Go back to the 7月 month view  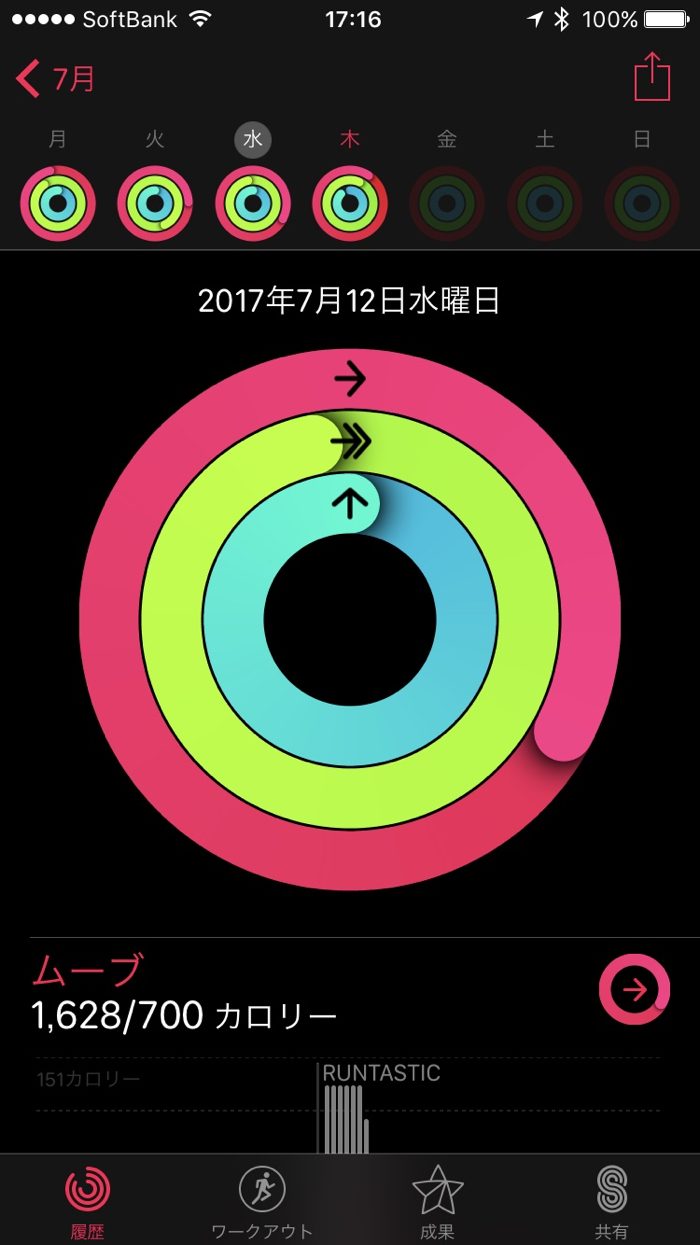(x=56, y=78)
